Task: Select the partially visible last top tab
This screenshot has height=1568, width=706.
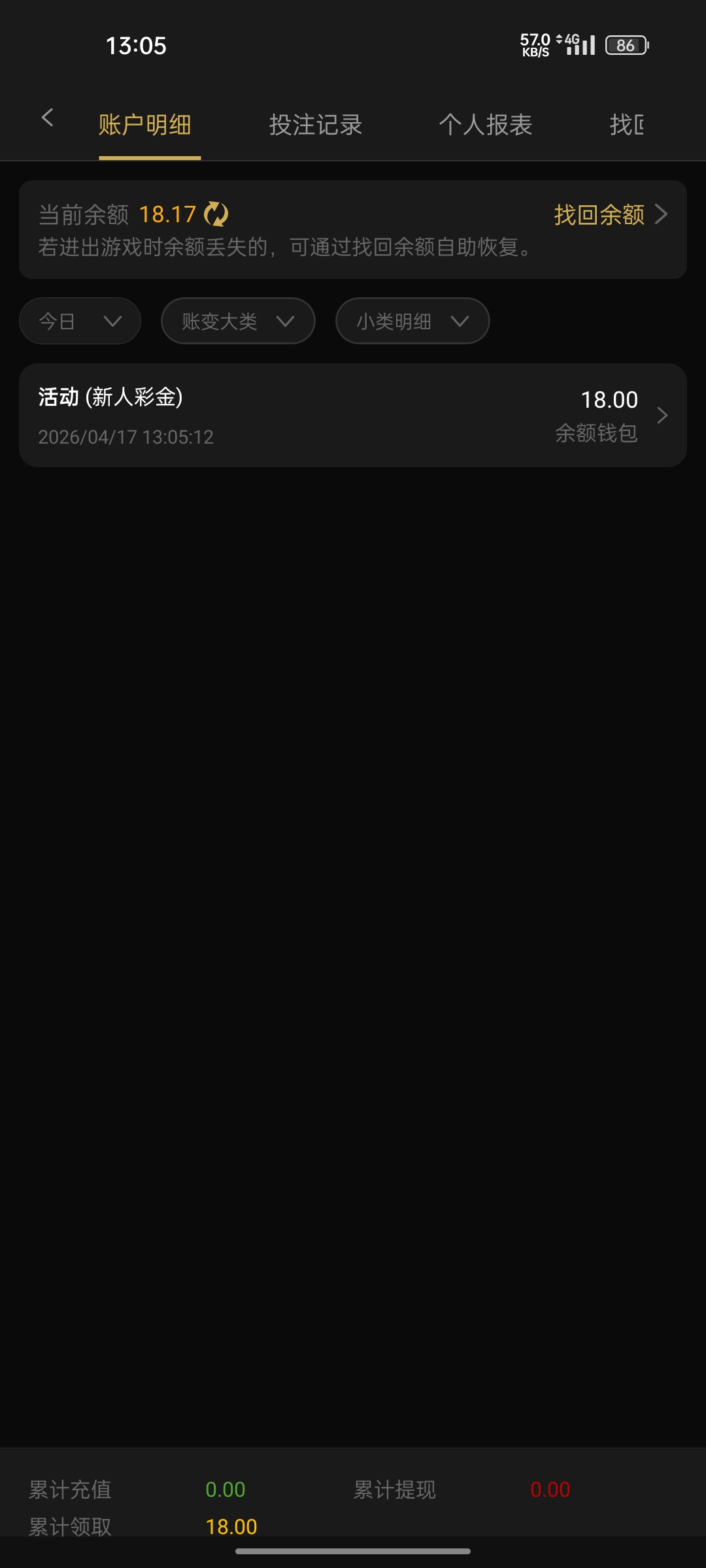Action: 628,125
